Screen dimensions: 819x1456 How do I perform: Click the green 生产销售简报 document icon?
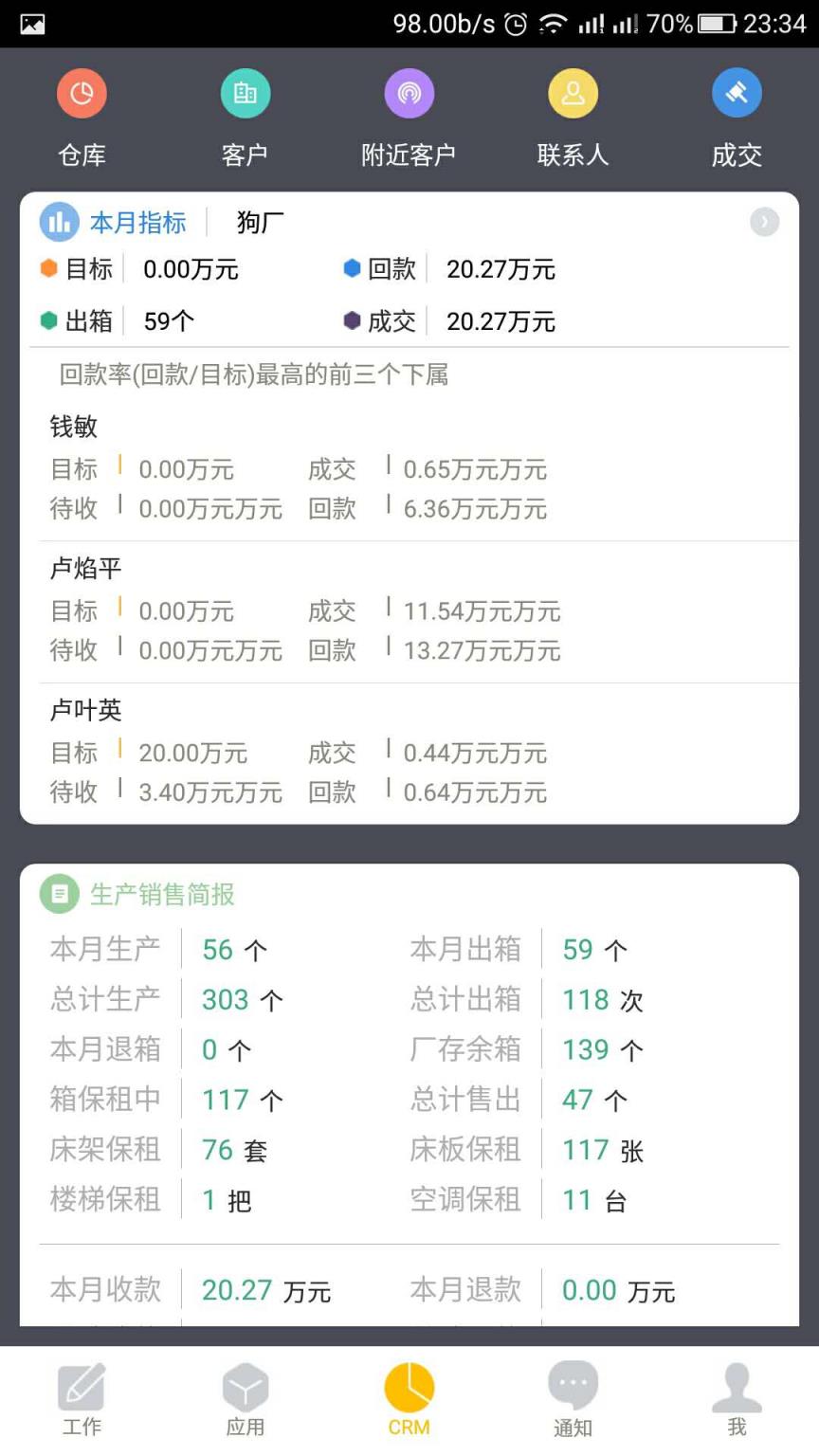[x=58, y=893]
